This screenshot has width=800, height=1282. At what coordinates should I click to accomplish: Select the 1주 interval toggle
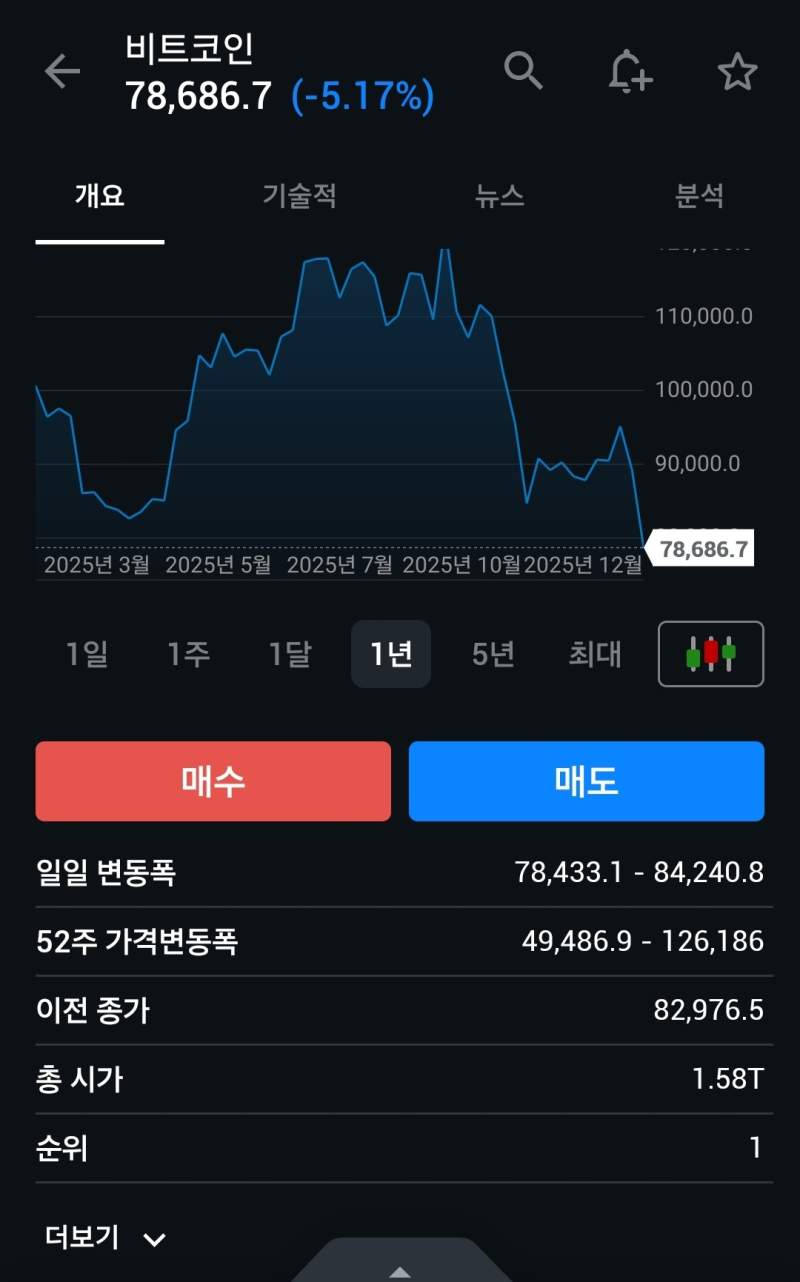pyautogui.click(x=187, y=654)
